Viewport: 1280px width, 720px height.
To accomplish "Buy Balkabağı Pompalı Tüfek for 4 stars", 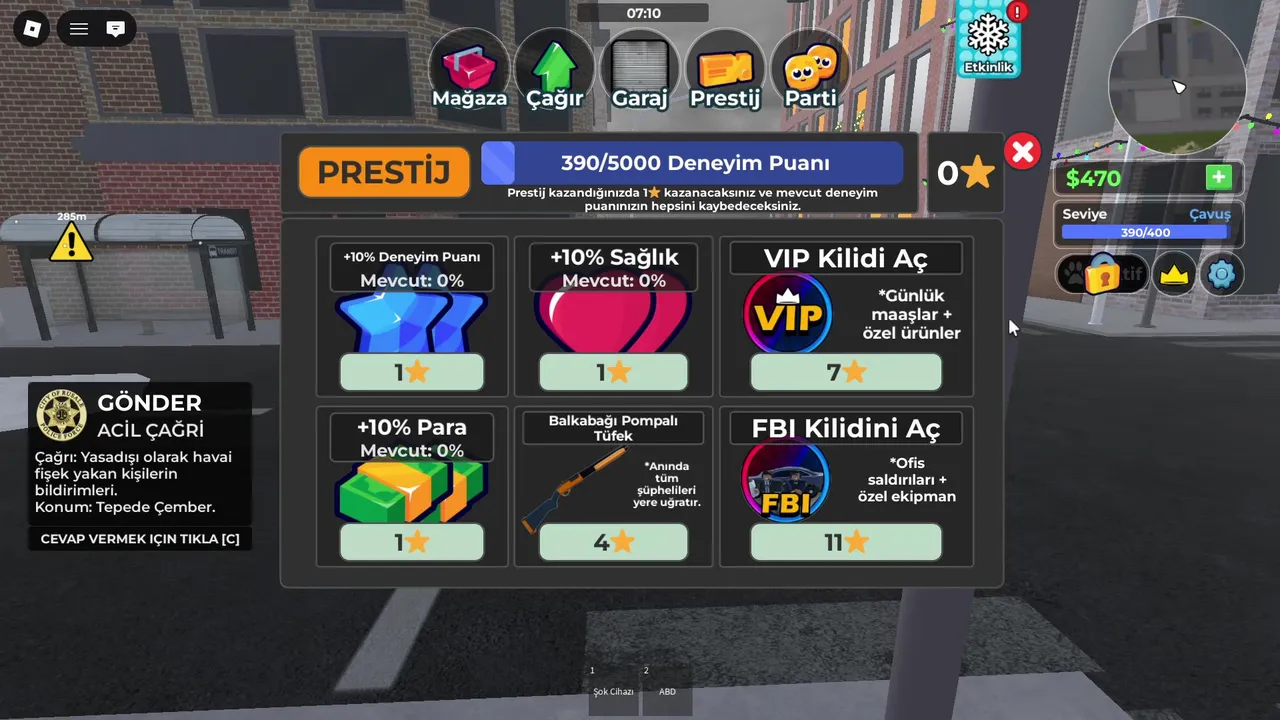I will coord(613,542).
